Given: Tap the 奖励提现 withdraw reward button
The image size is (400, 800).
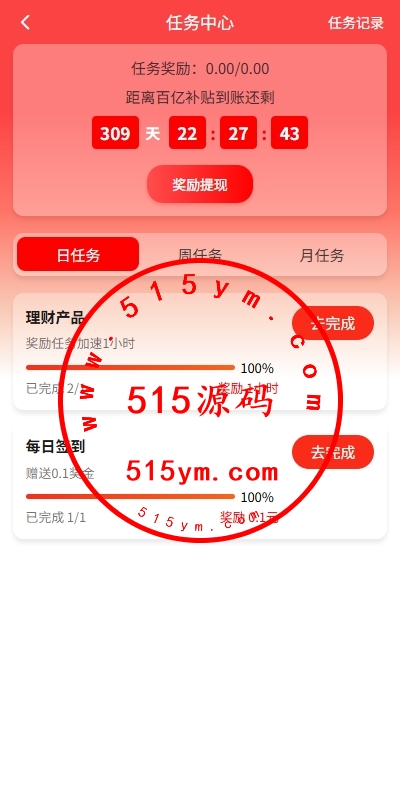Looking at the screenshot, I should (200, 184).
